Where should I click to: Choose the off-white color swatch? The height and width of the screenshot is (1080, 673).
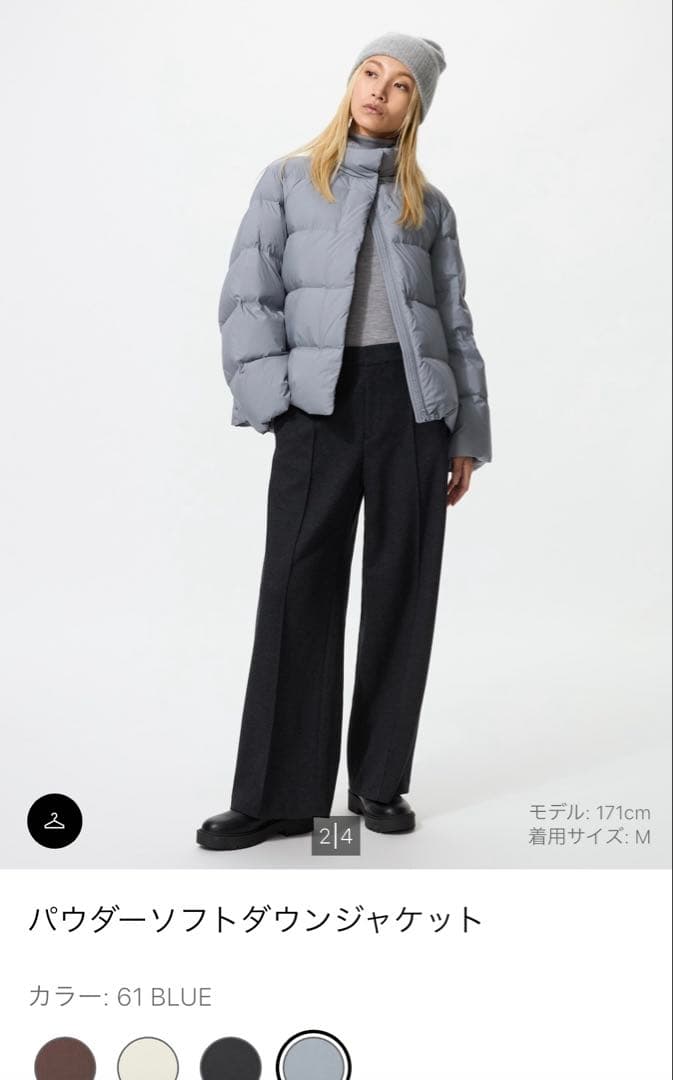pos(148,1061)
